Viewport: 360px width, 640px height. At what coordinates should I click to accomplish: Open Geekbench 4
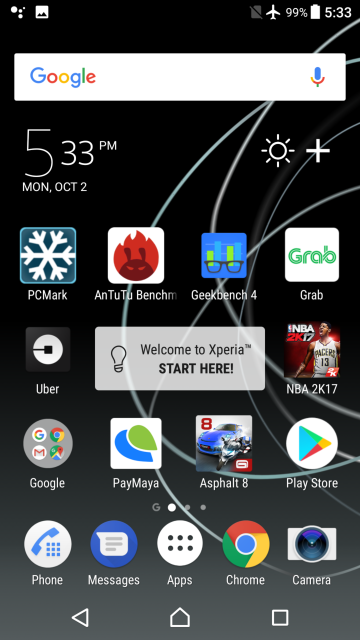pos(224,255)
